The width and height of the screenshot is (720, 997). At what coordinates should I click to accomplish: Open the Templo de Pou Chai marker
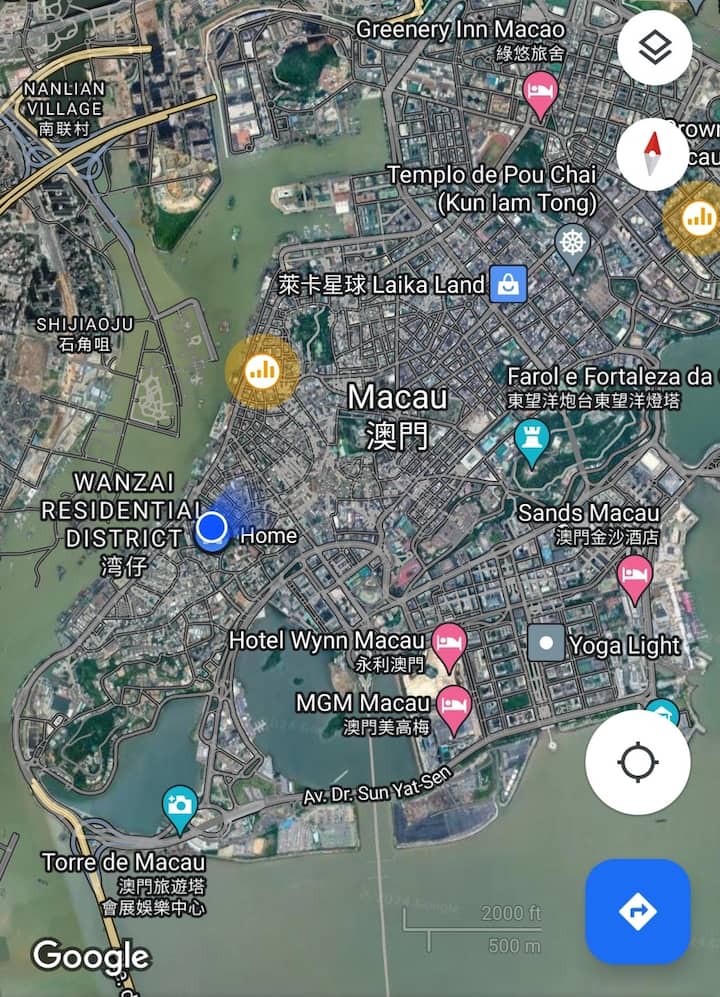[572, 244]
